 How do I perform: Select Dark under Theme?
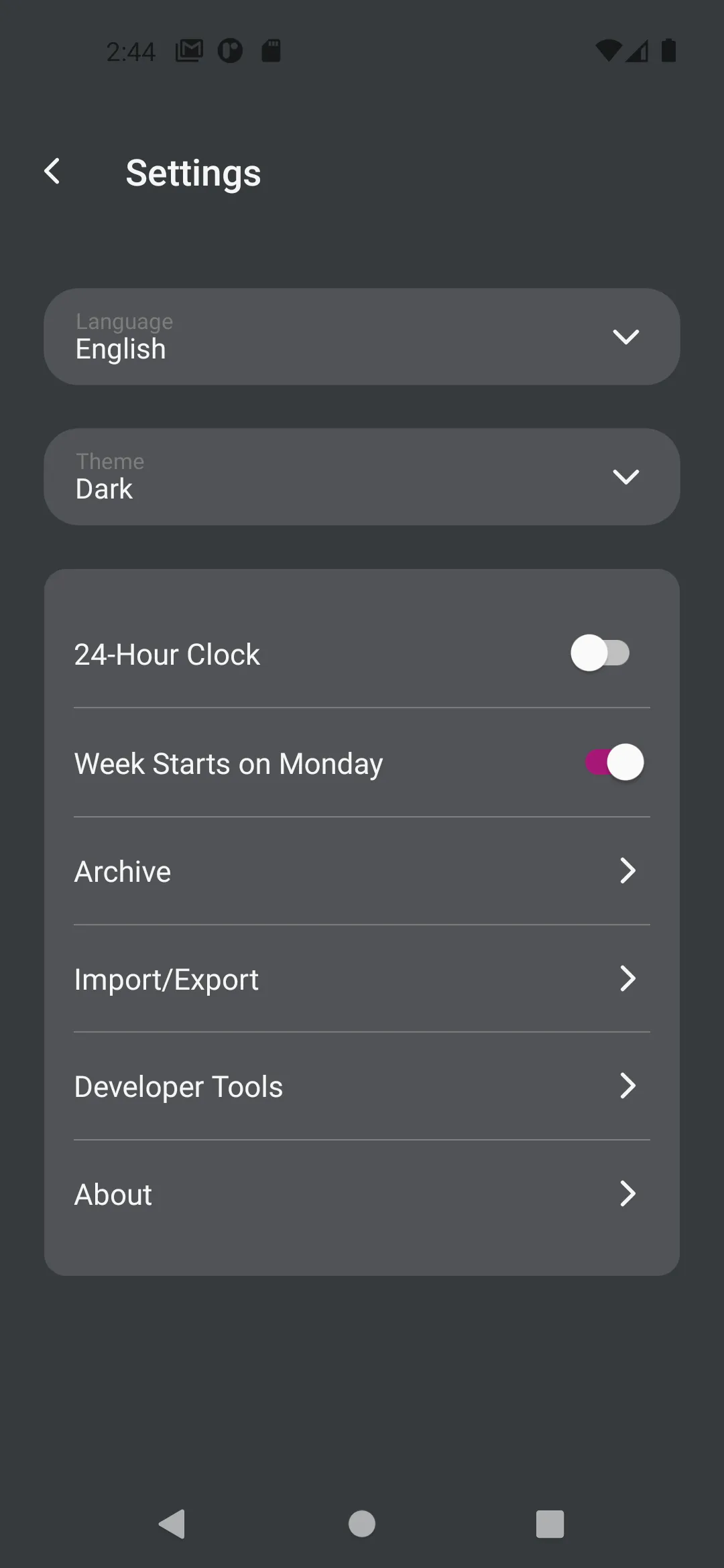pos(103,488)
